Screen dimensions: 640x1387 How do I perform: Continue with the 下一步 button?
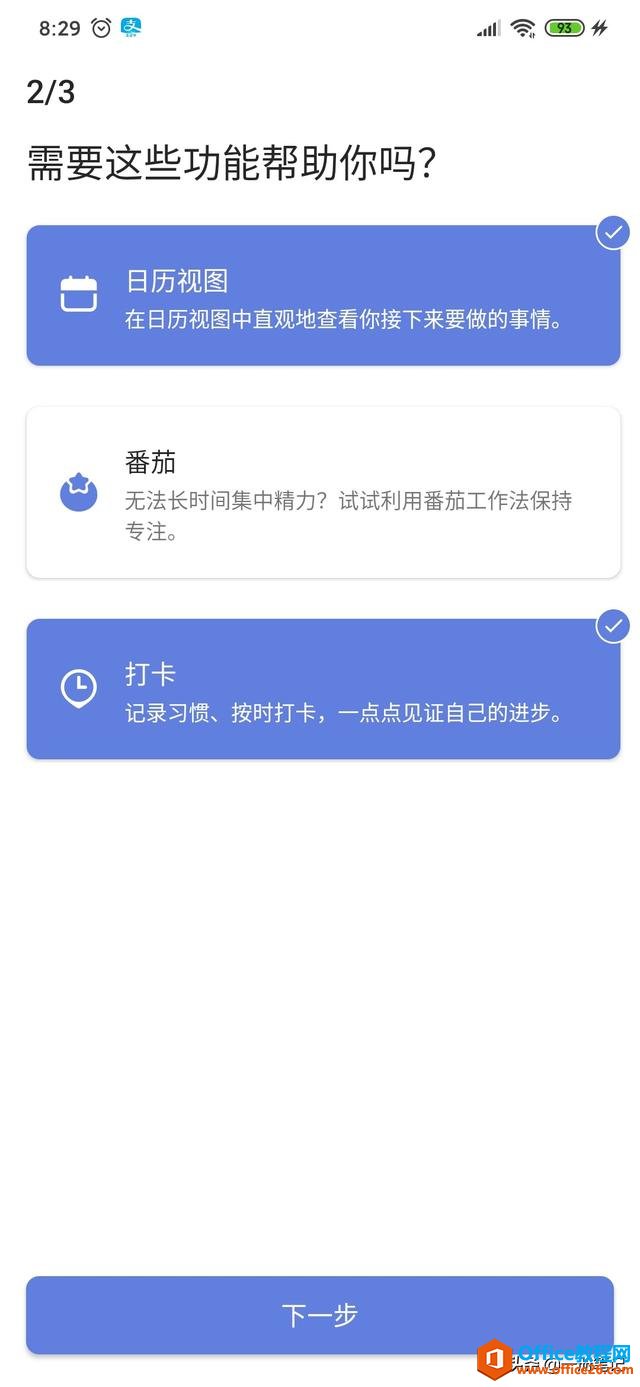[x=319, y=1314]
